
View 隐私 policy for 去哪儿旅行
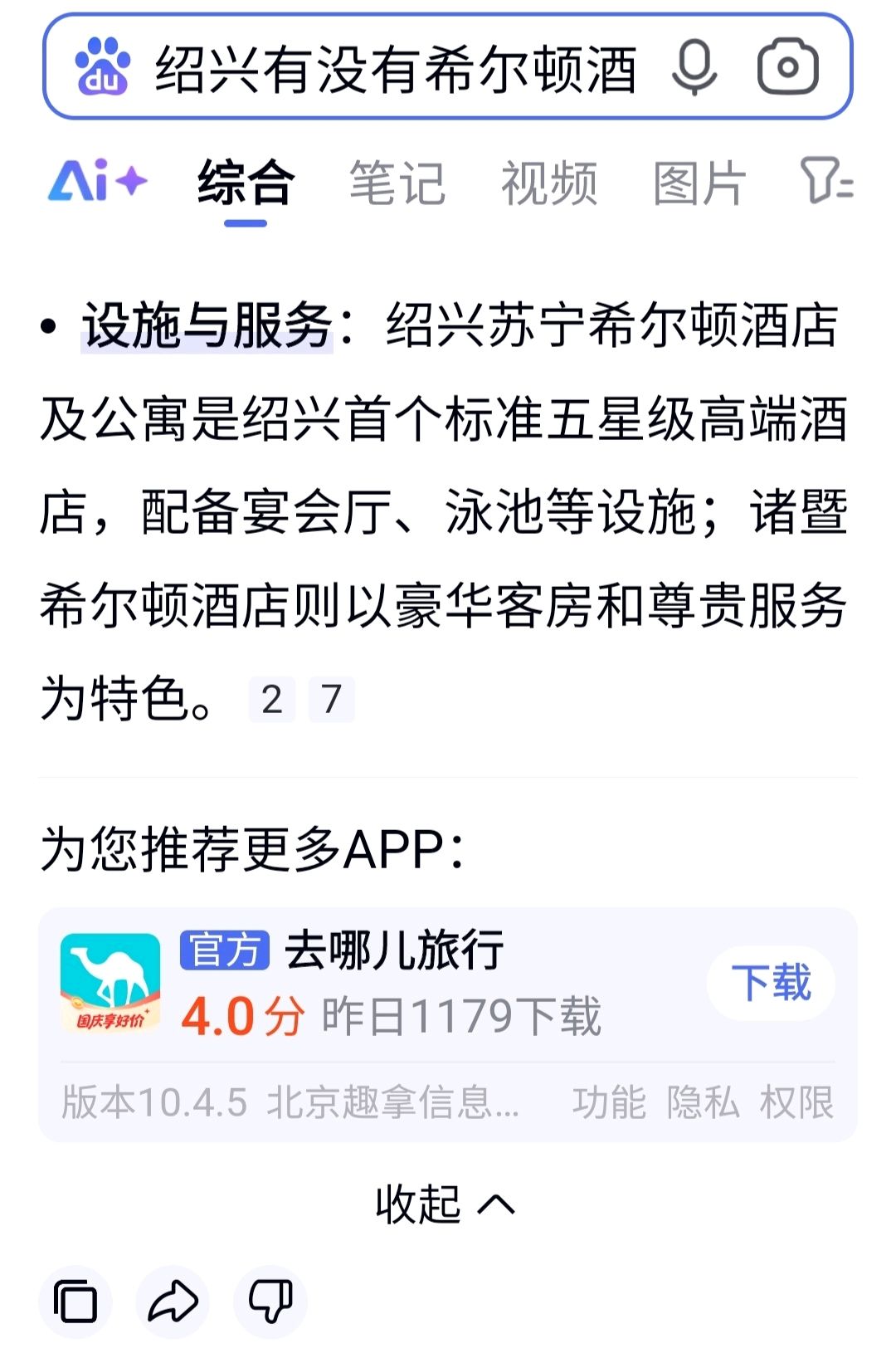point(703,1103)
